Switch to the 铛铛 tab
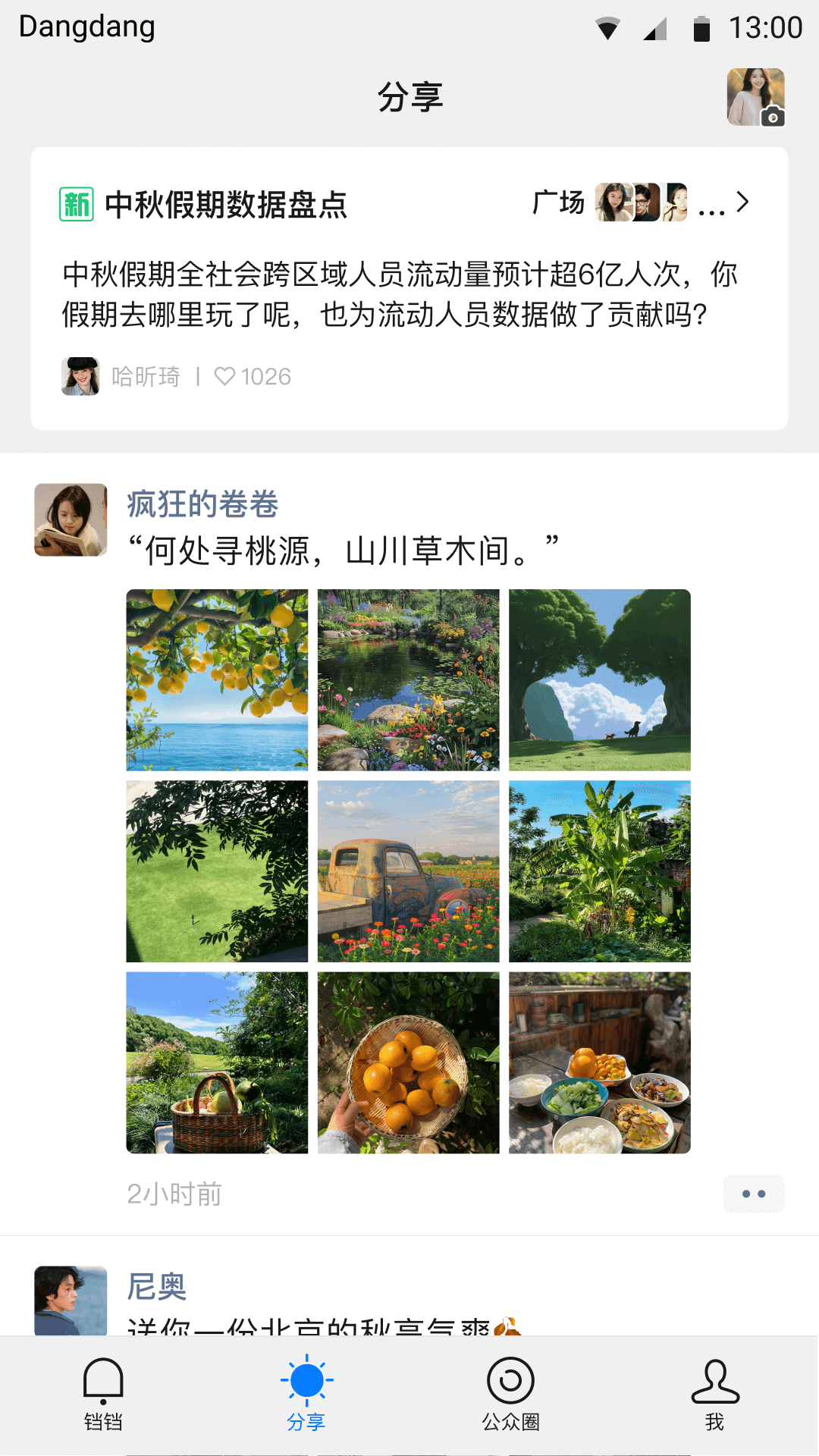Screen dimensions: 819x1456 (103, 1394)
